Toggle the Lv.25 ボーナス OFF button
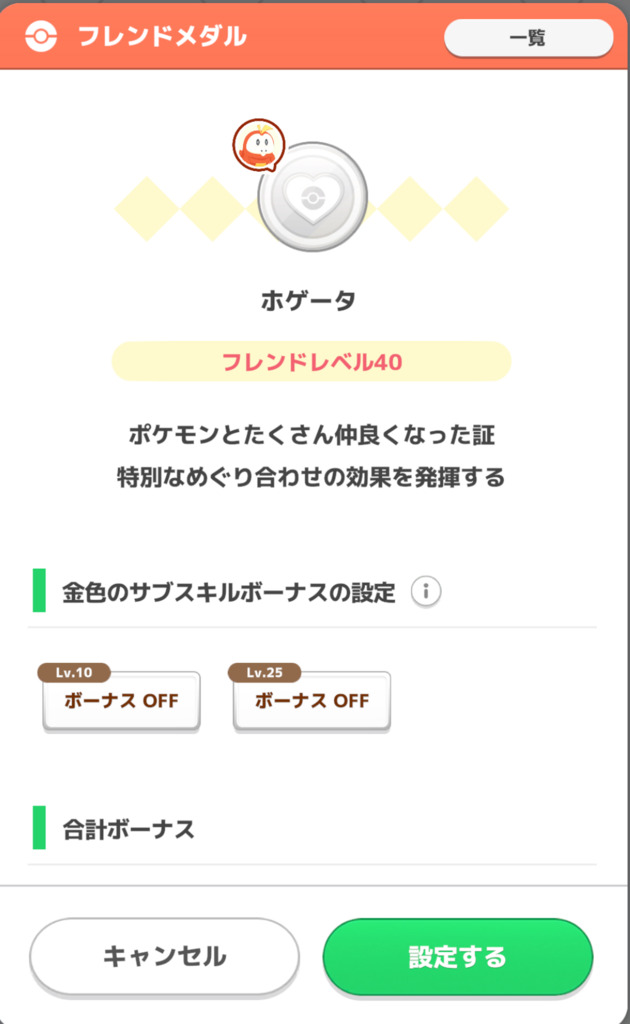The image size is (630, 1024). (x=311, y=701)
